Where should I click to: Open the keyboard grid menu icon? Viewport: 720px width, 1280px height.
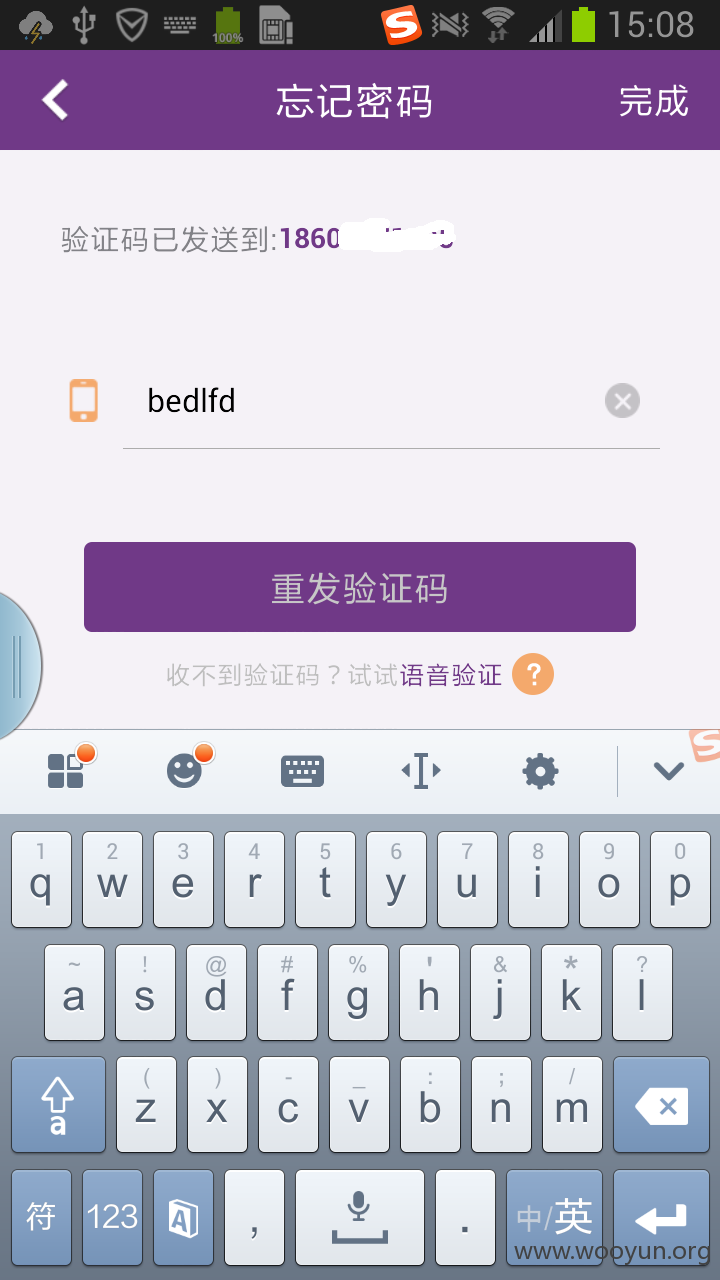point(66,770)
